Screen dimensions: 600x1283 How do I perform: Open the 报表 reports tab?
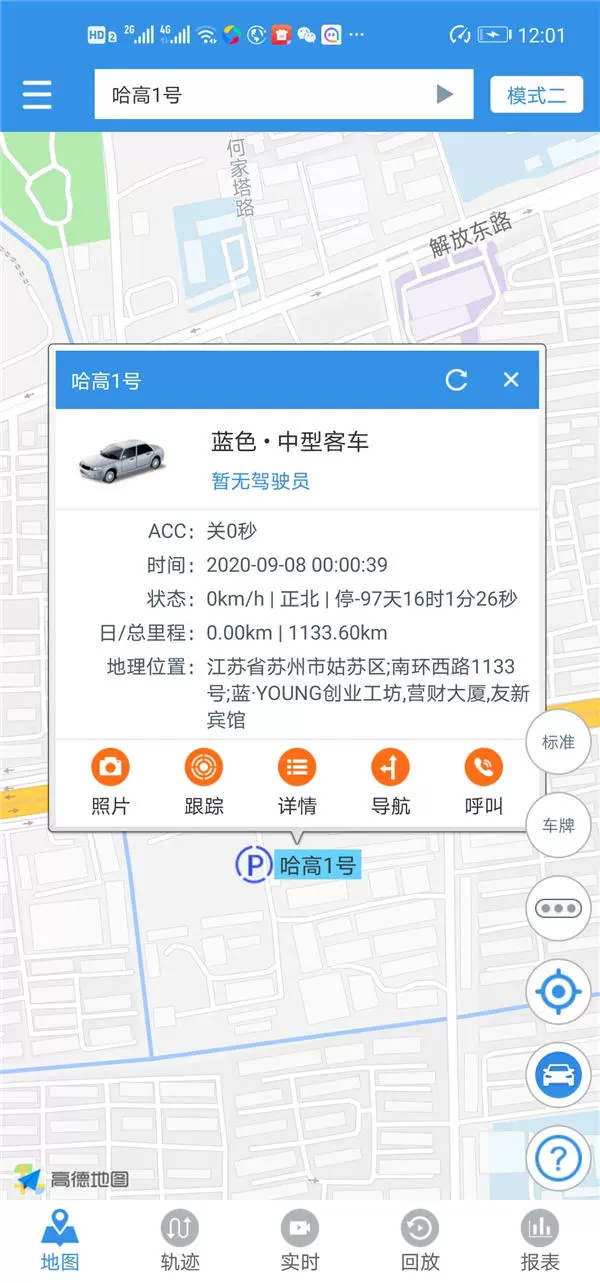540,1240
